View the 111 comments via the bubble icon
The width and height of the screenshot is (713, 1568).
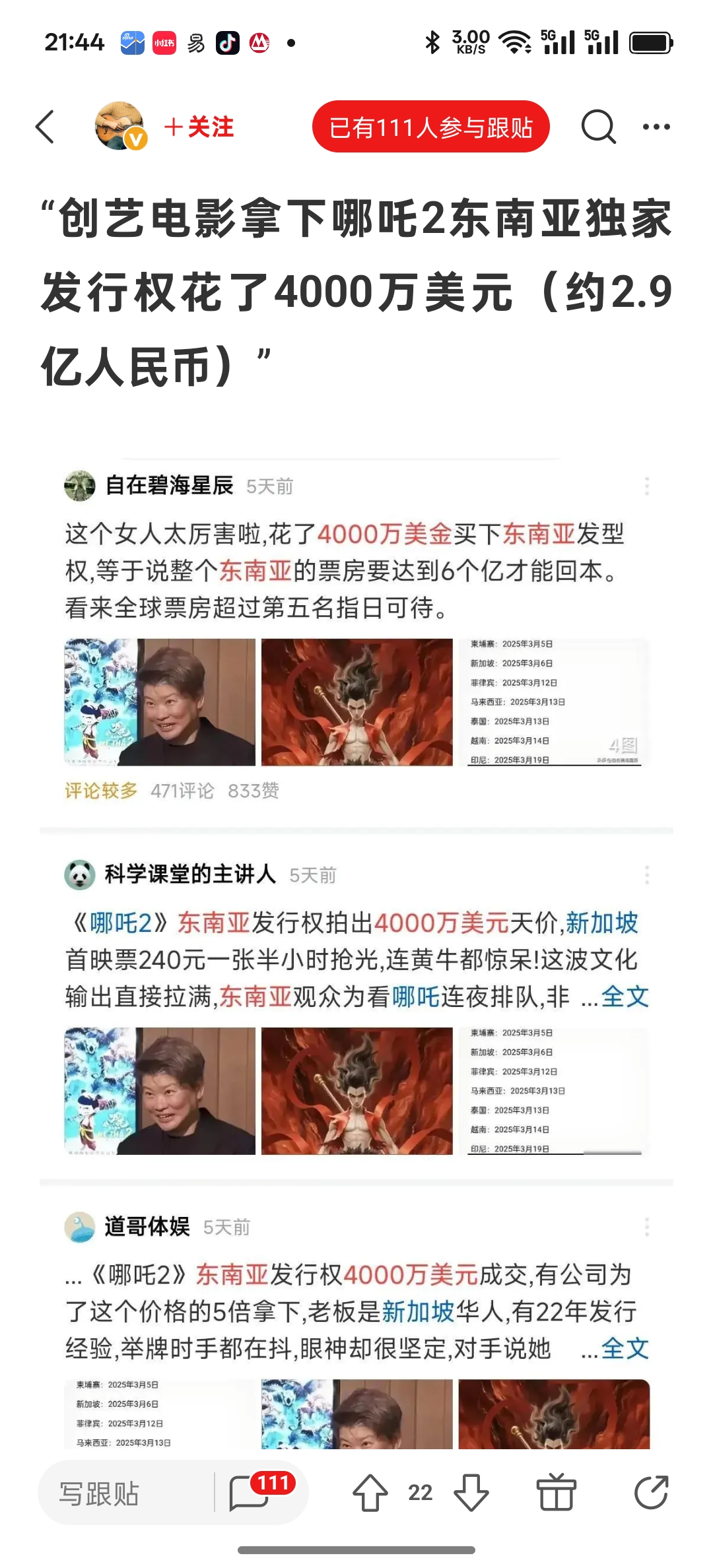[x=251, y=1493]
